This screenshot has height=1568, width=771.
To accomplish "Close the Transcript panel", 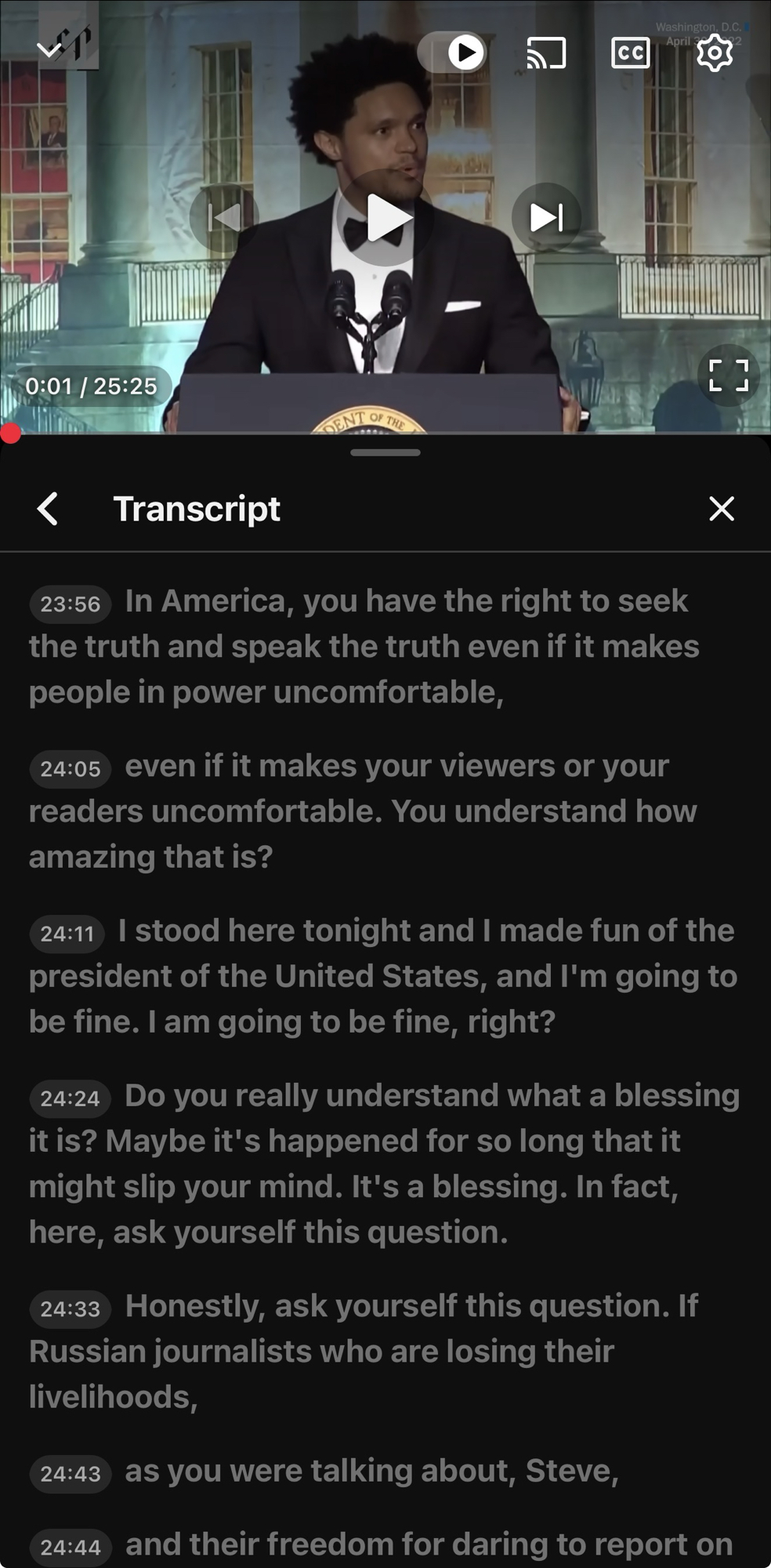I will pos(721,509).
